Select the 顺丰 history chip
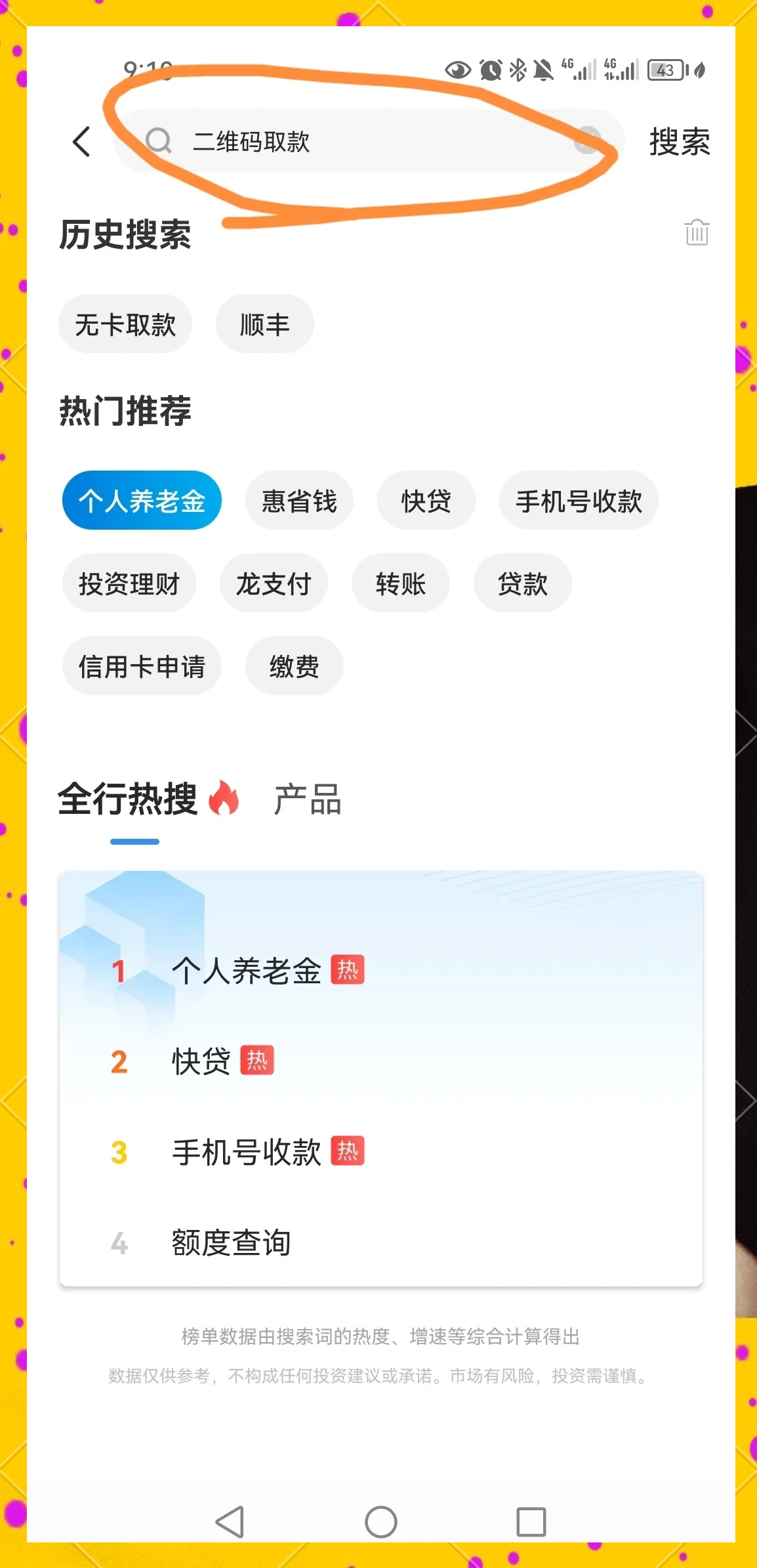Image resolution: width=757 pixels, height=1568 pixels. pyautogui.click(x=264, y=324)
